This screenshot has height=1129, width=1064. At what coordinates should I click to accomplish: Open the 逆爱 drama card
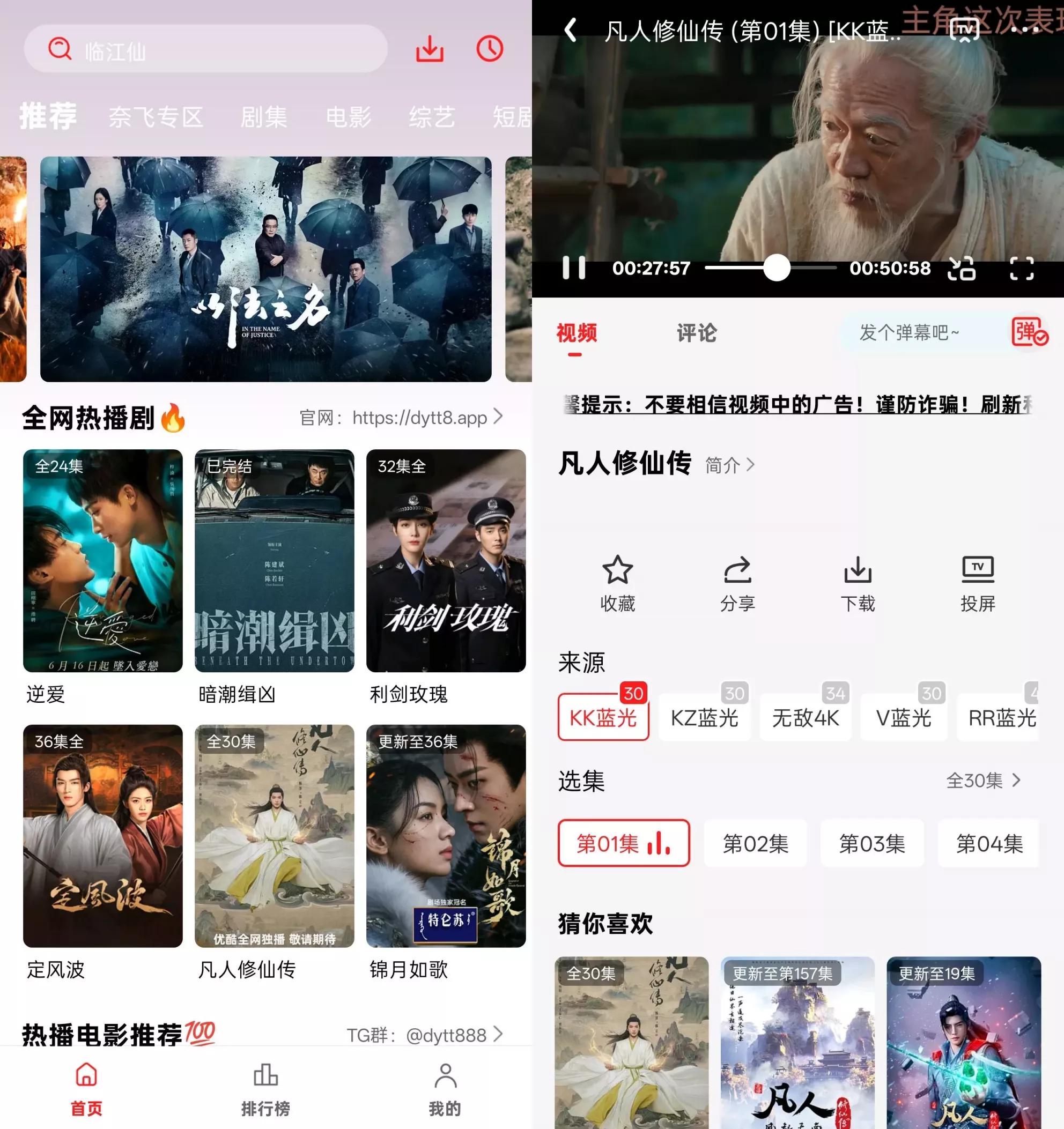(x=103, y=561)
